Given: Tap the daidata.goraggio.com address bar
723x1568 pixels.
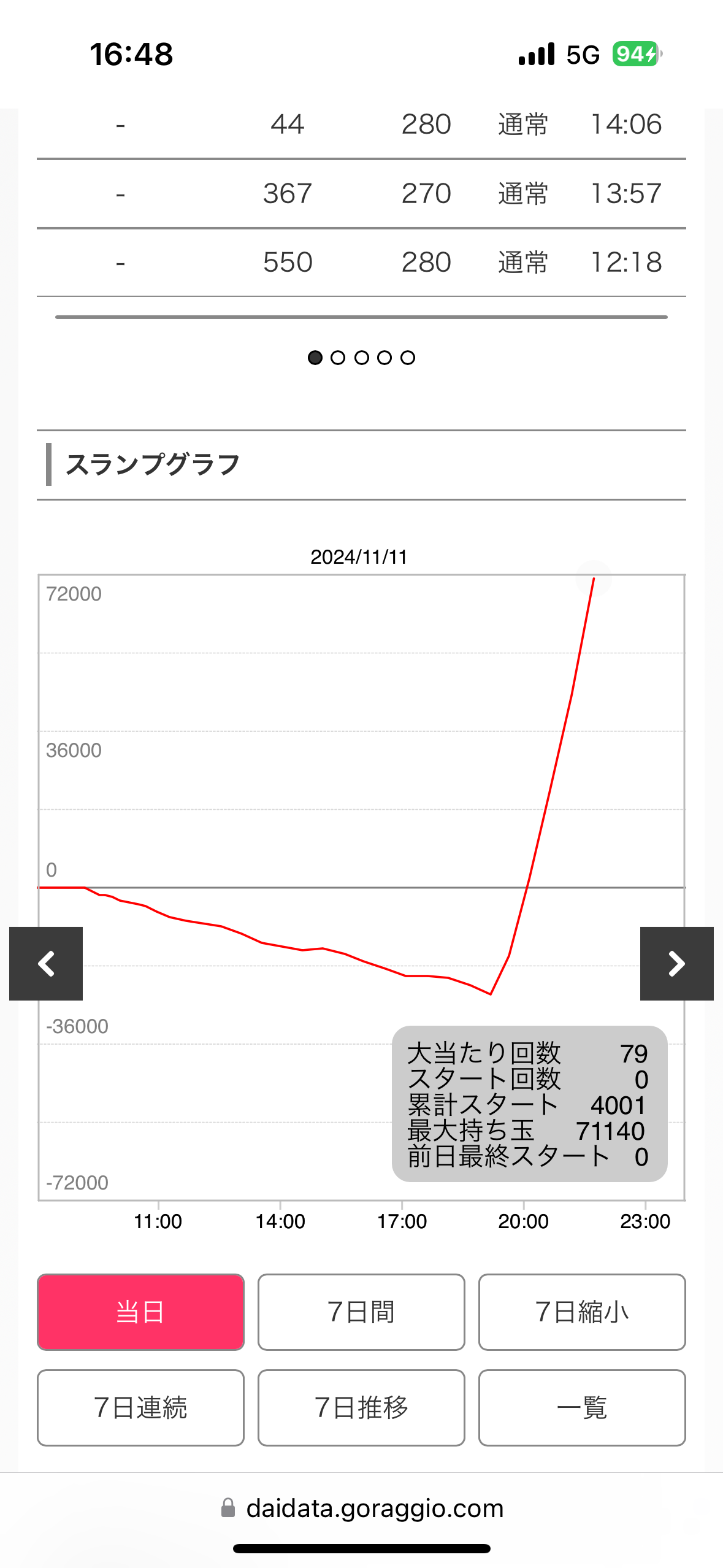Looking at the screenshot, I should click(362, 1508).
